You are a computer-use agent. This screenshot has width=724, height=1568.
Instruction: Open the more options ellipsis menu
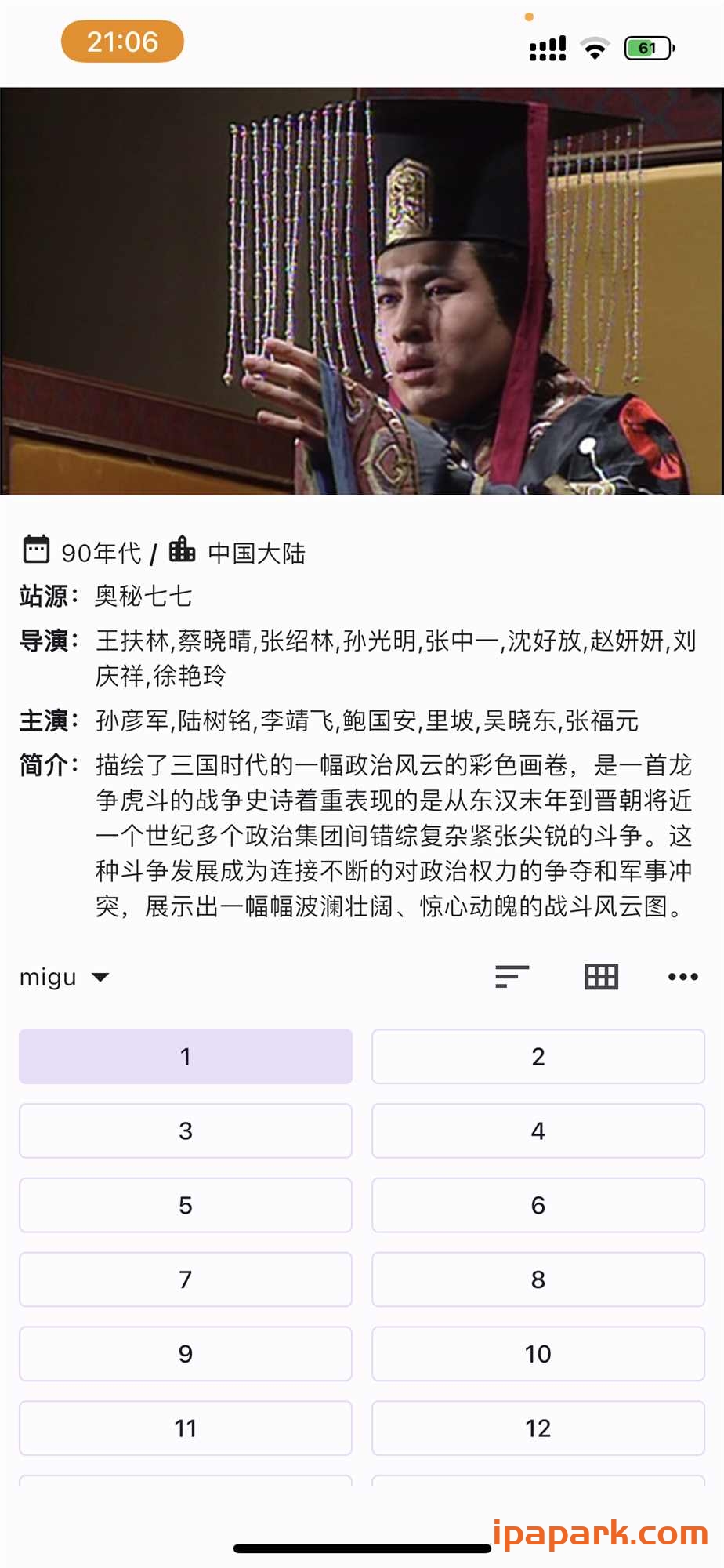pyautogui.click(x=682, y=976)
